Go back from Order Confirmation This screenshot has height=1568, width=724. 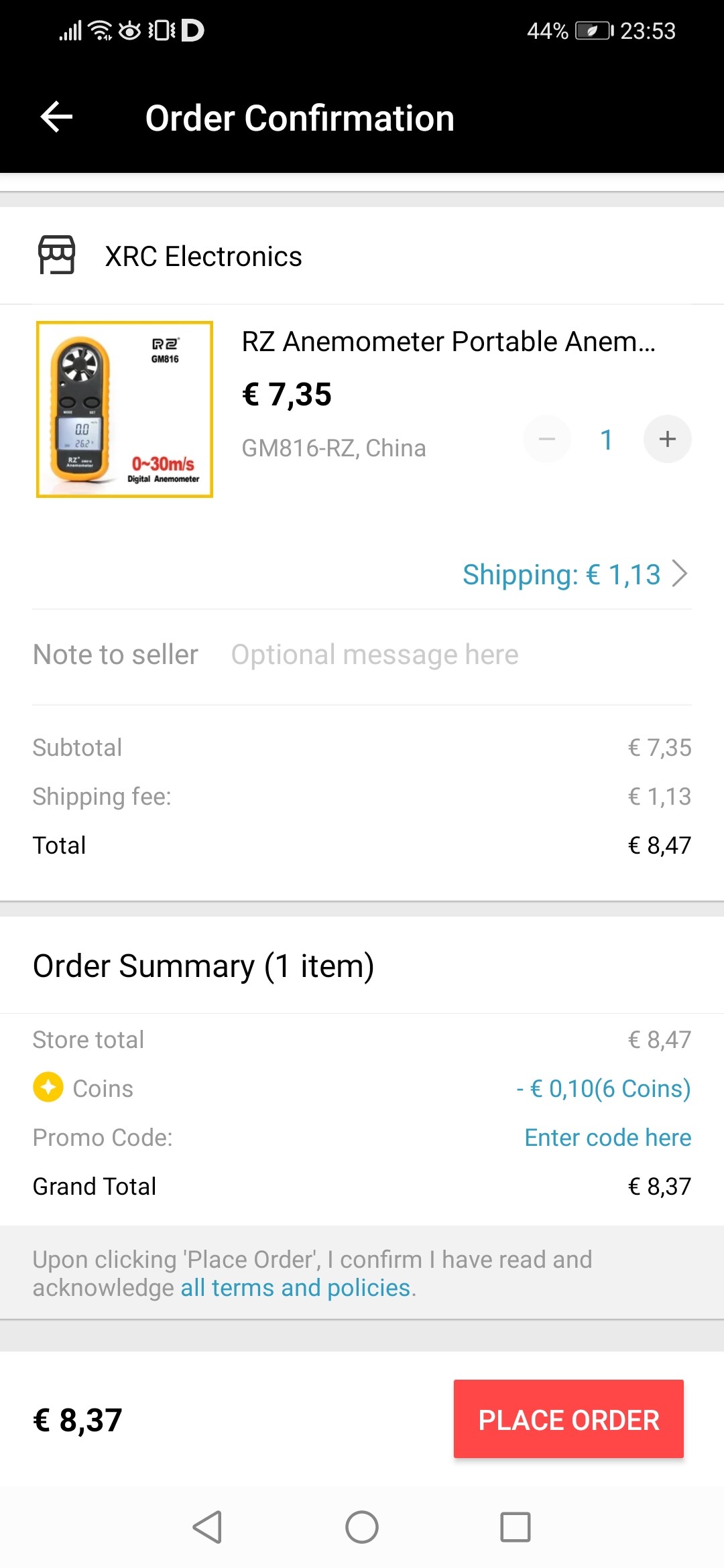[57, 118]
